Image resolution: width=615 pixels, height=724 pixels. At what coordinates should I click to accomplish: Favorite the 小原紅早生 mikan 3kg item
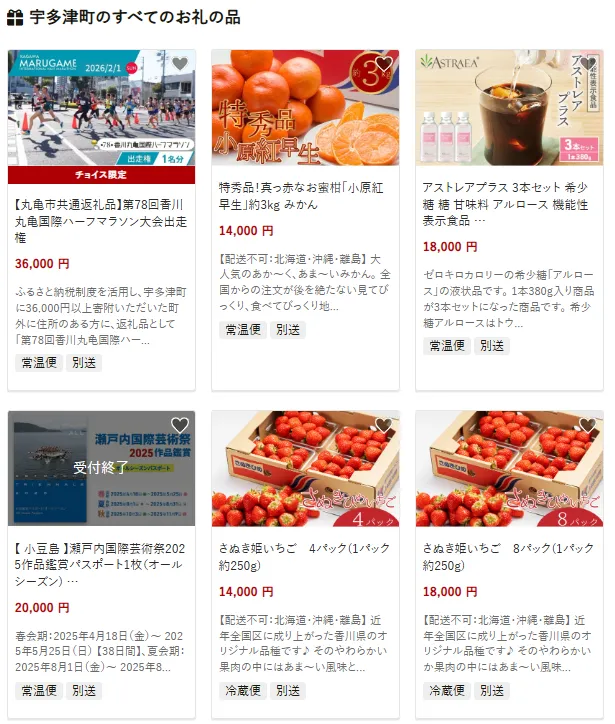383,64
